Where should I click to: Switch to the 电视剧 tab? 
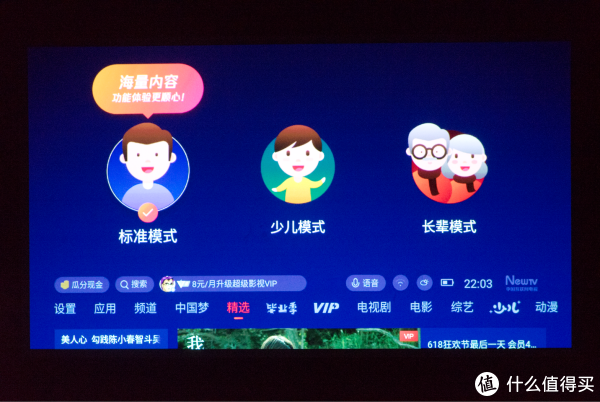pyautogui.click(x=374, y=308)
